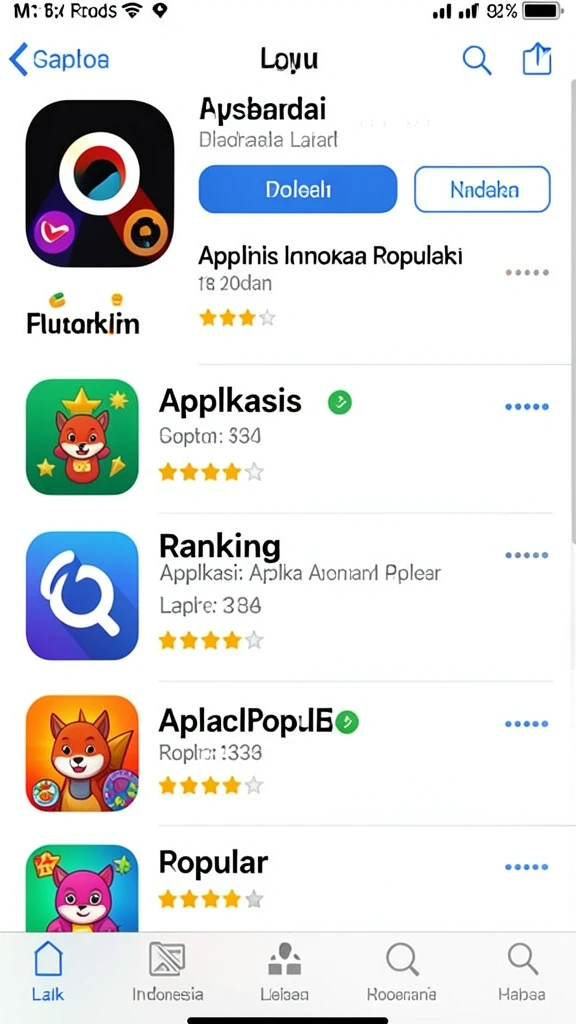Switch to the Lalk tab
This screenshot has height=1024, width=576.
tap(48, 971)
